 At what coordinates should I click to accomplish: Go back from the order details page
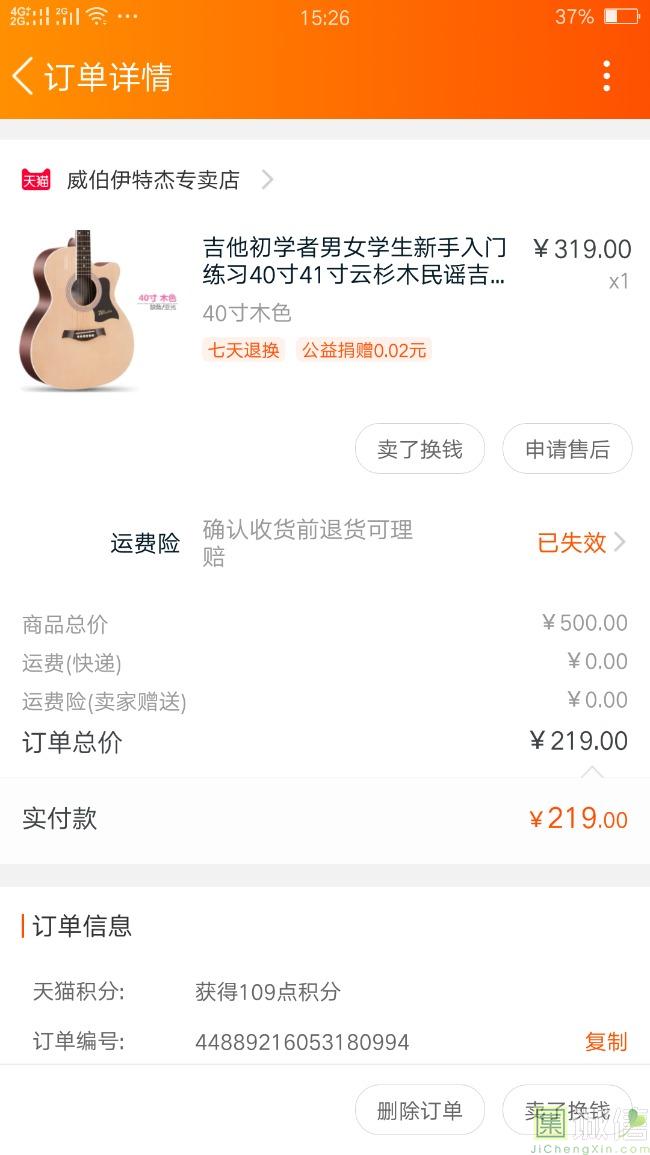pos(24,76)
